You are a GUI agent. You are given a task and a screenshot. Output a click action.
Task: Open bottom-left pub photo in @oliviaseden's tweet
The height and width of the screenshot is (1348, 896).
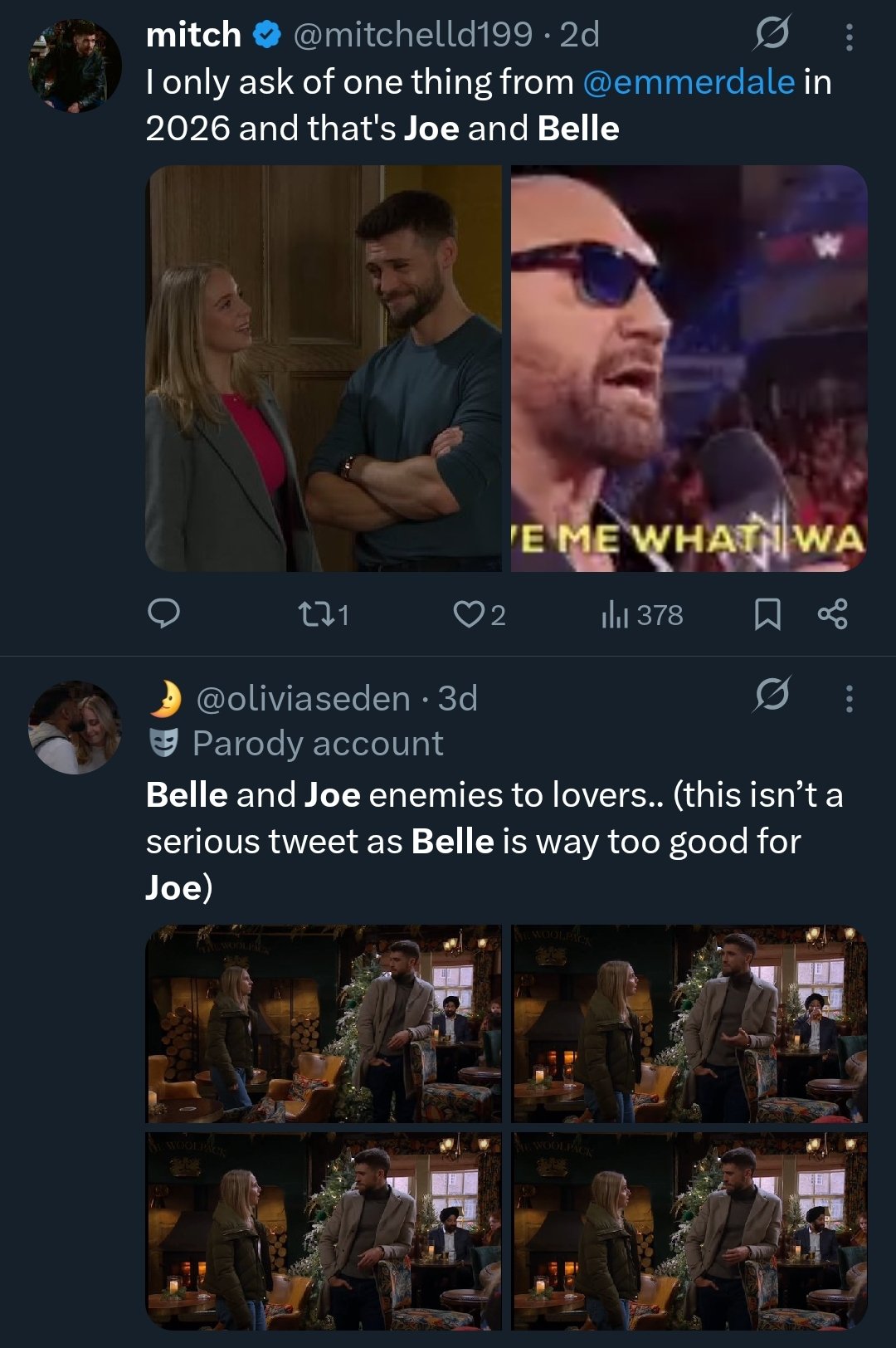click(x=324, y=1230)
